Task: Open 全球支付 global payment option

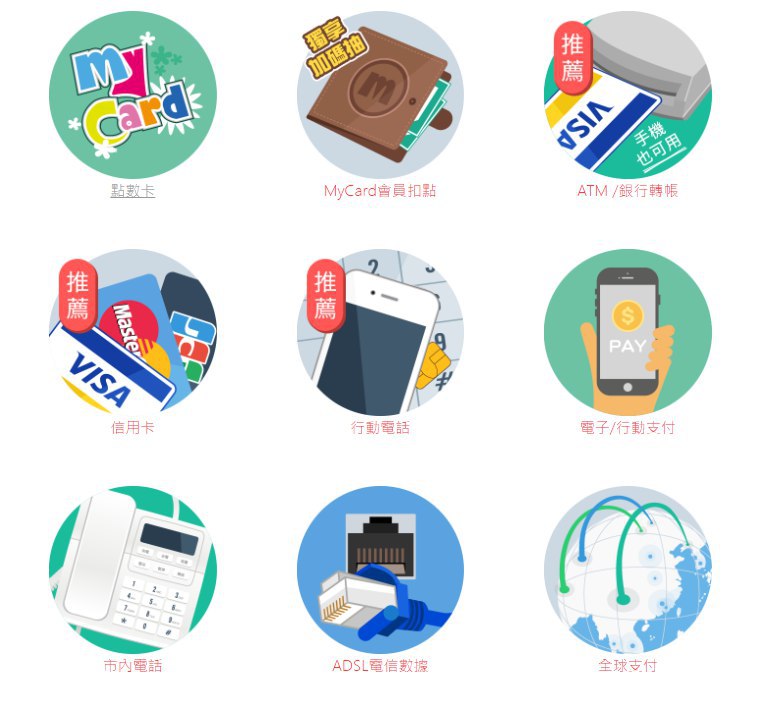Action: coord(627,570)
